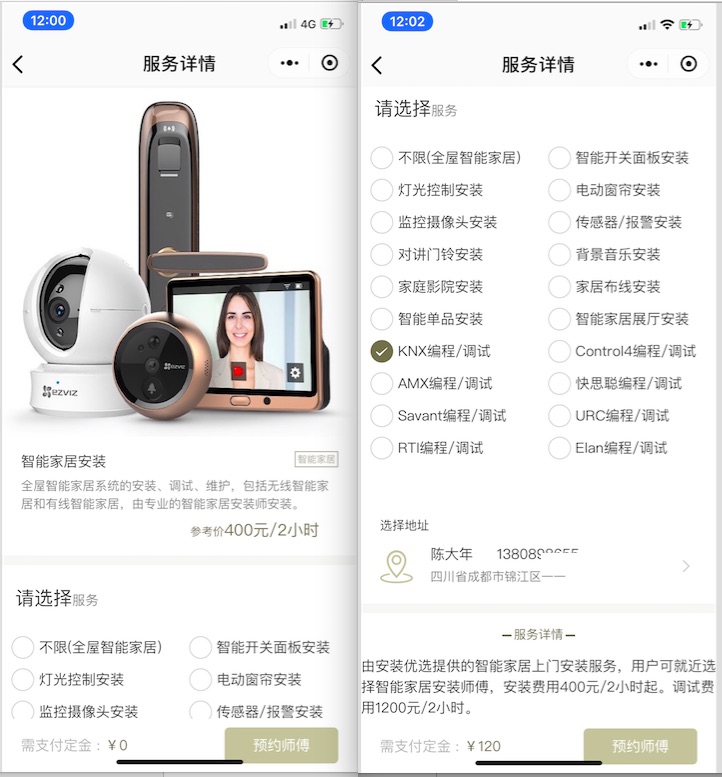Choose 背景音乐安装 service

click(560, 254)
